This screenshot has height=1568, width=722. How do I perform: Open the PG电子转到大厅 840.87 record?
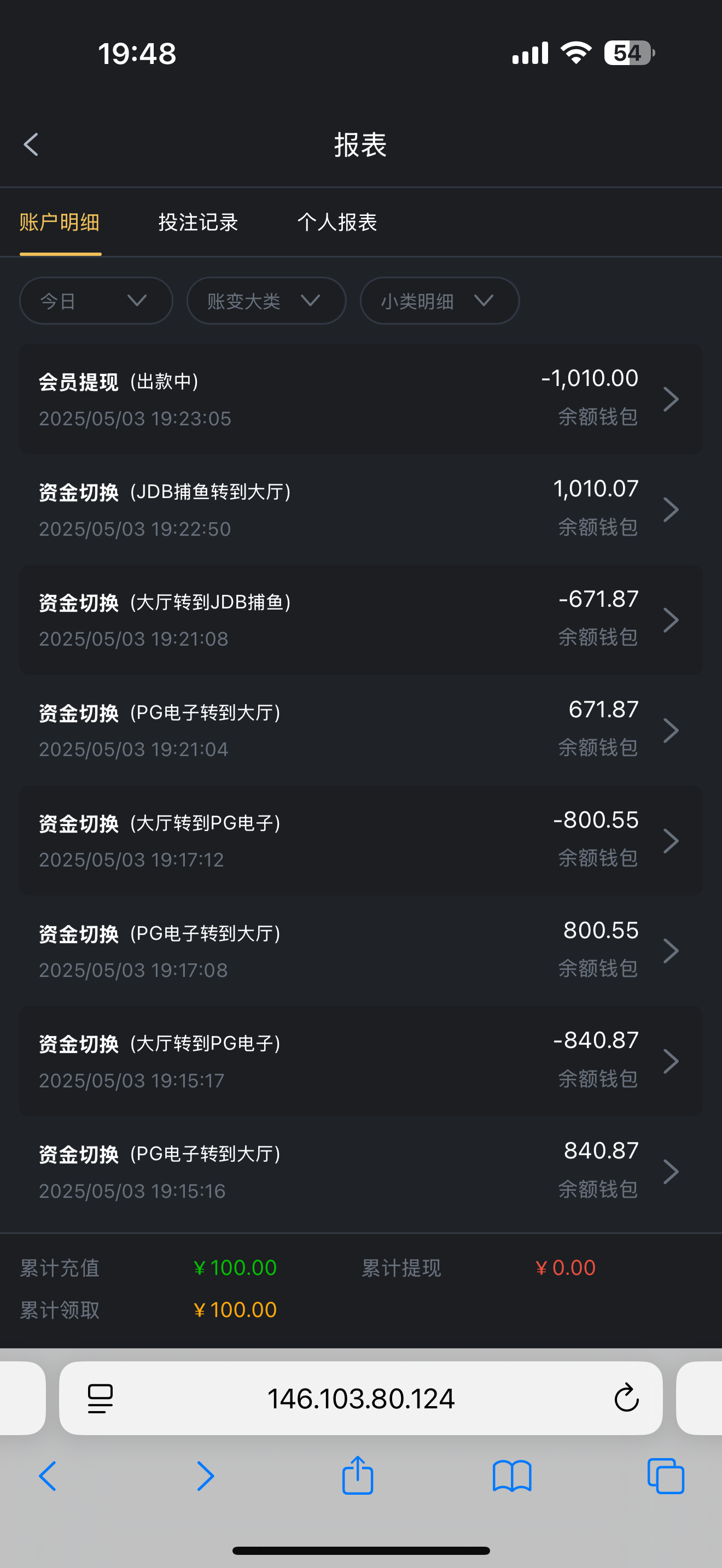click(x=361, y=1171)
